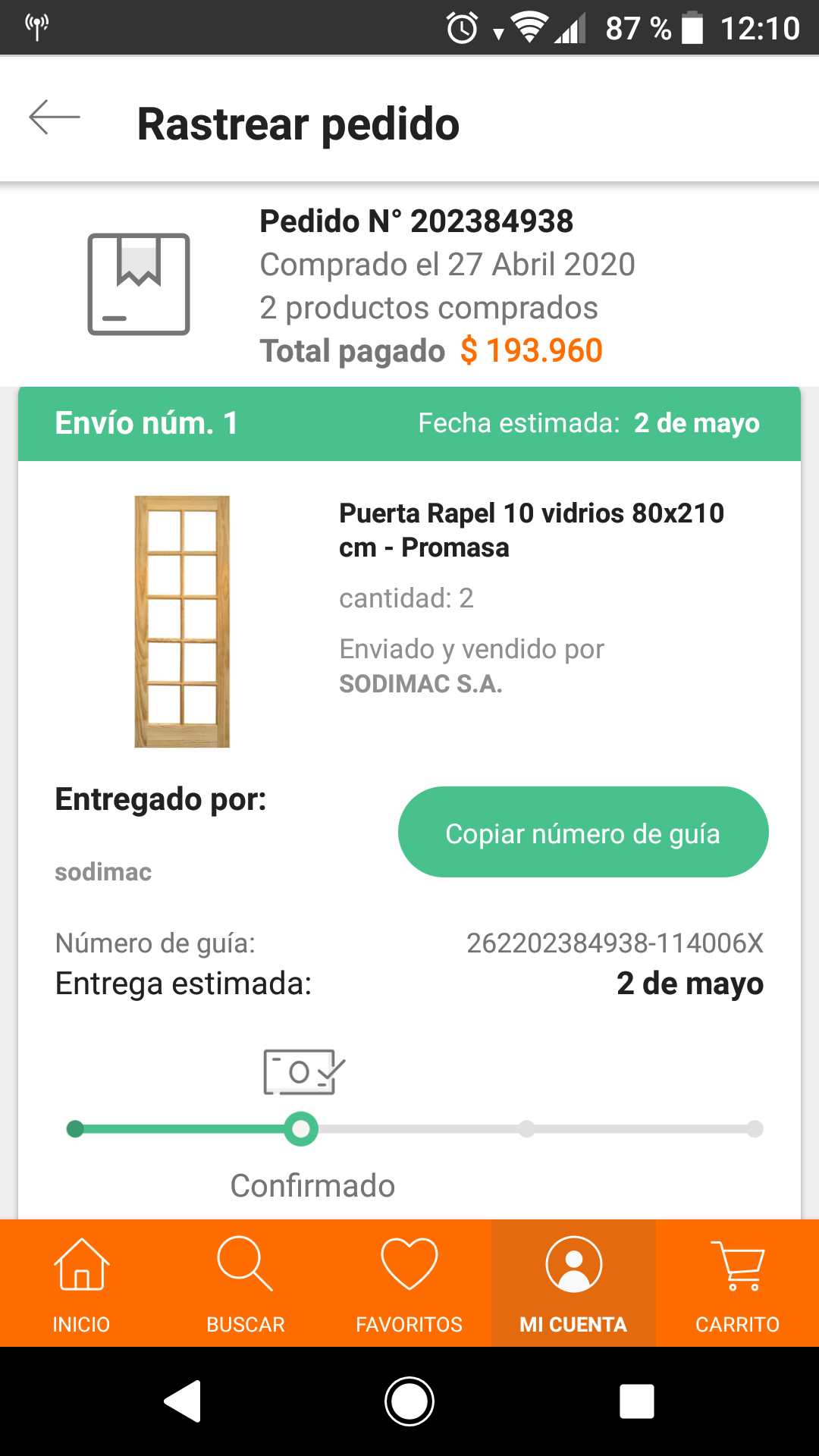Switch to the Buscar tab

tap(246, 1283)
